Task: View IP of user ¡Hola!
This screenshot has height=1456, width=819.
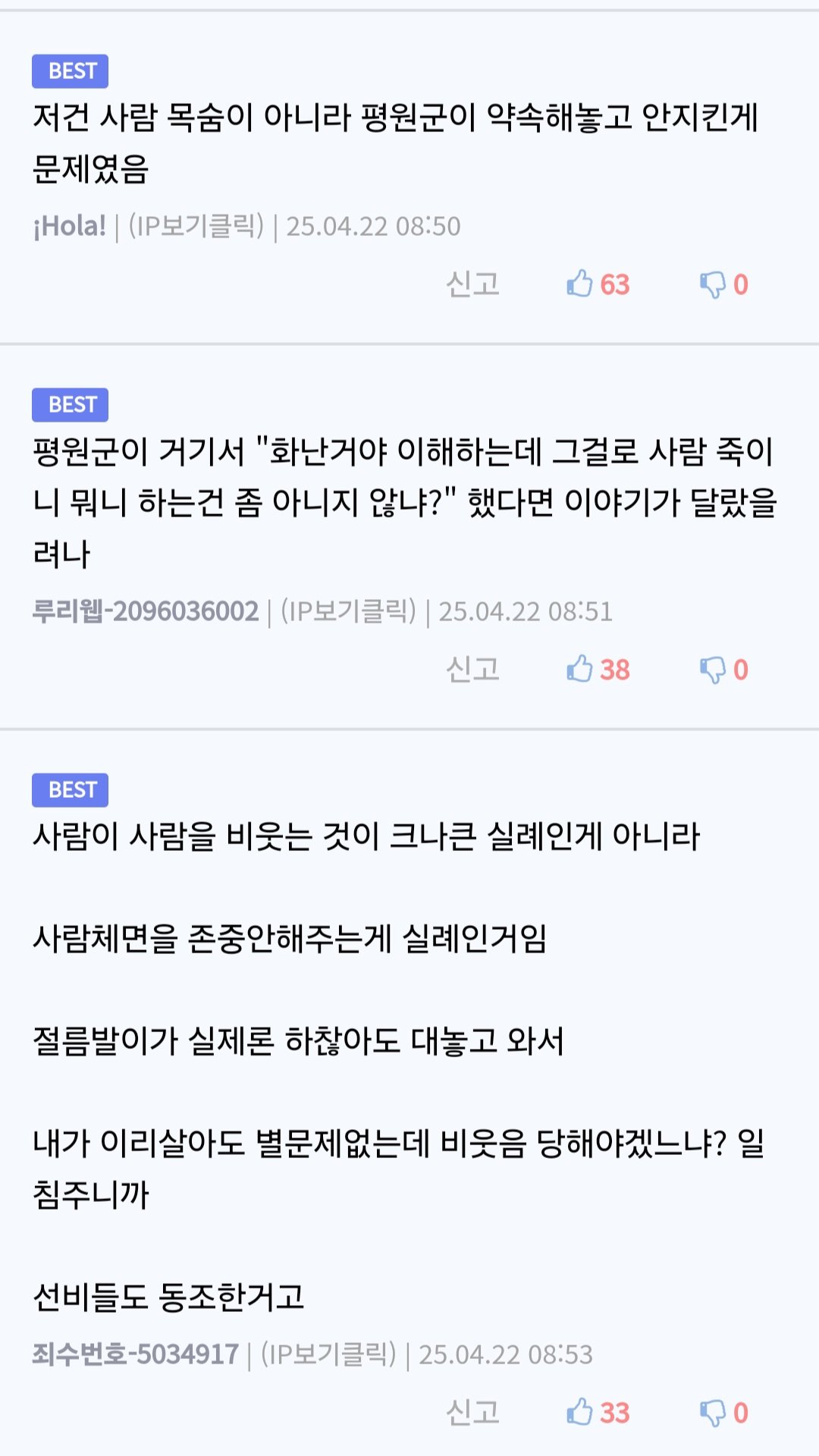Action: (196, 226)
